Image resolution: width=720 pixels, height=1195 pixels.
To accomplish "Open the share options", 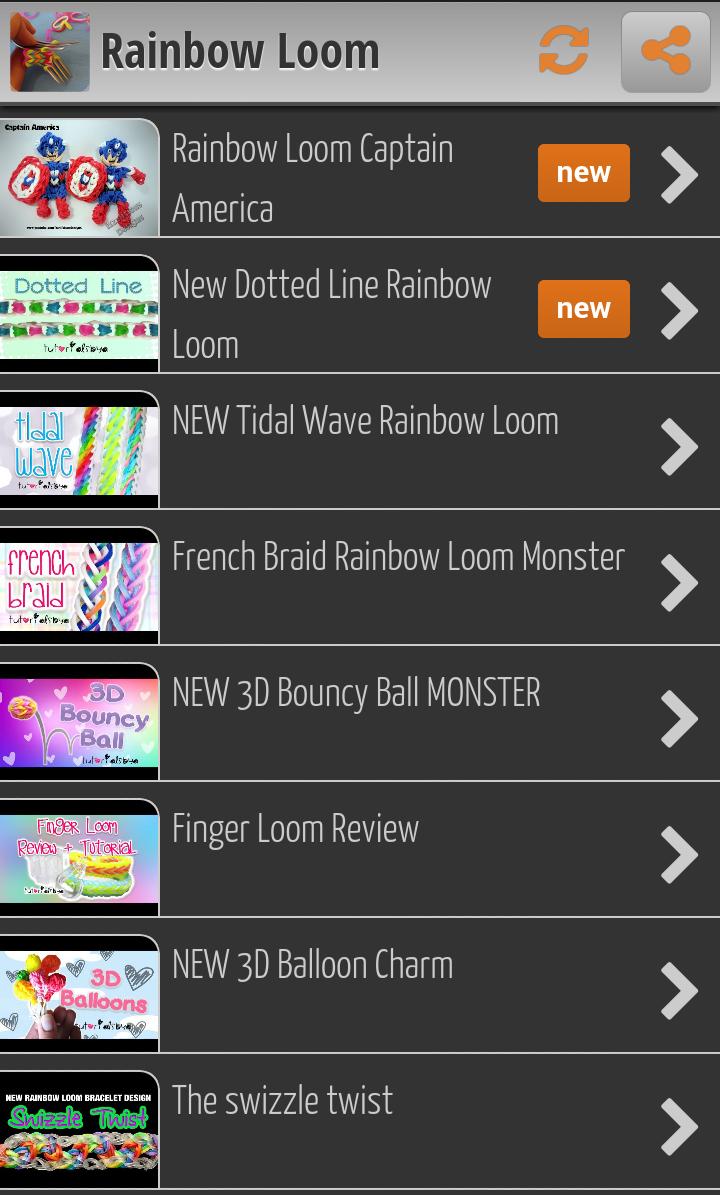I will point(665,50).
